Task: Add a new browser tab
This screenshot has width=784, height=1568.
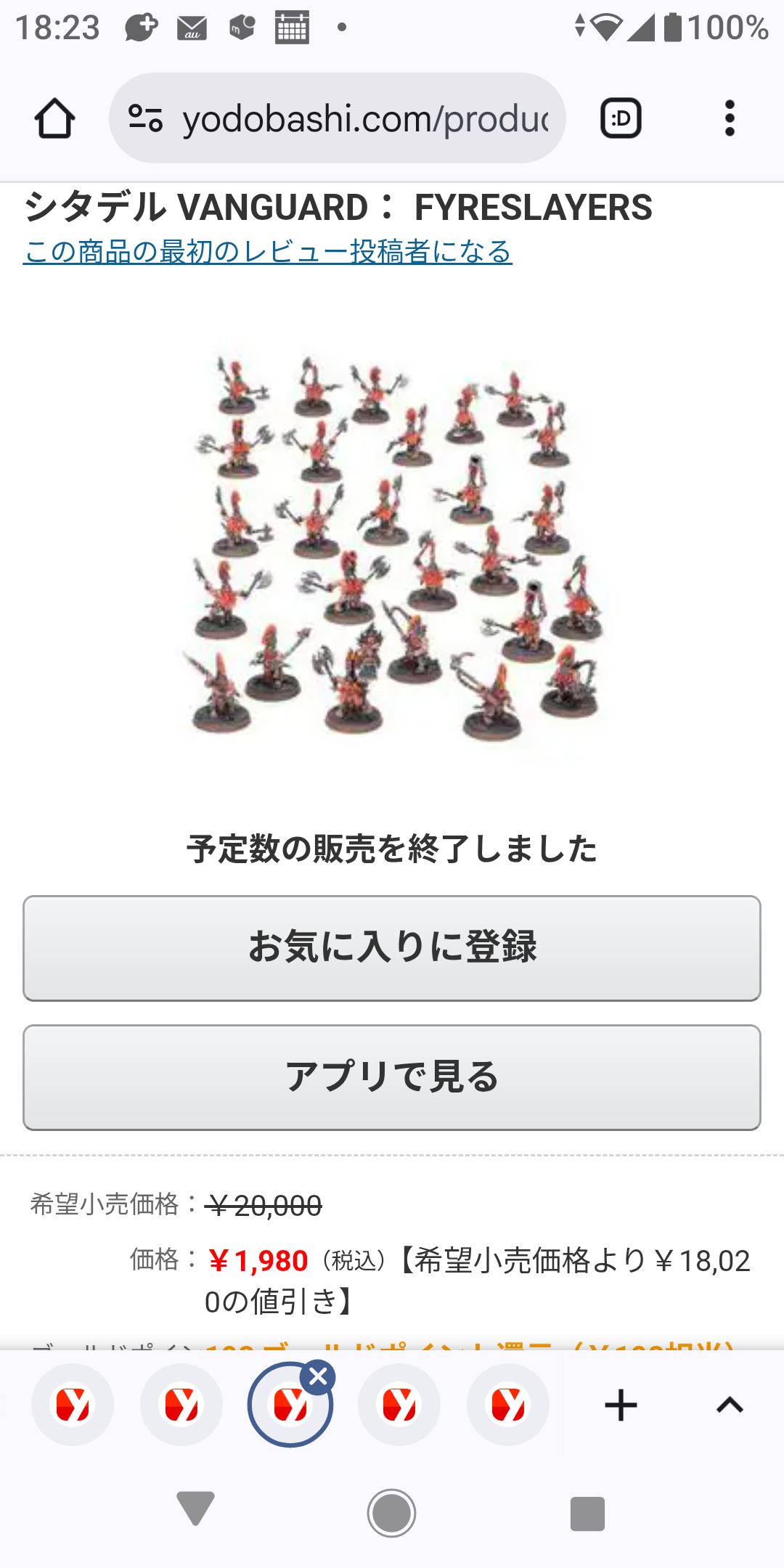Action: 621,1405
